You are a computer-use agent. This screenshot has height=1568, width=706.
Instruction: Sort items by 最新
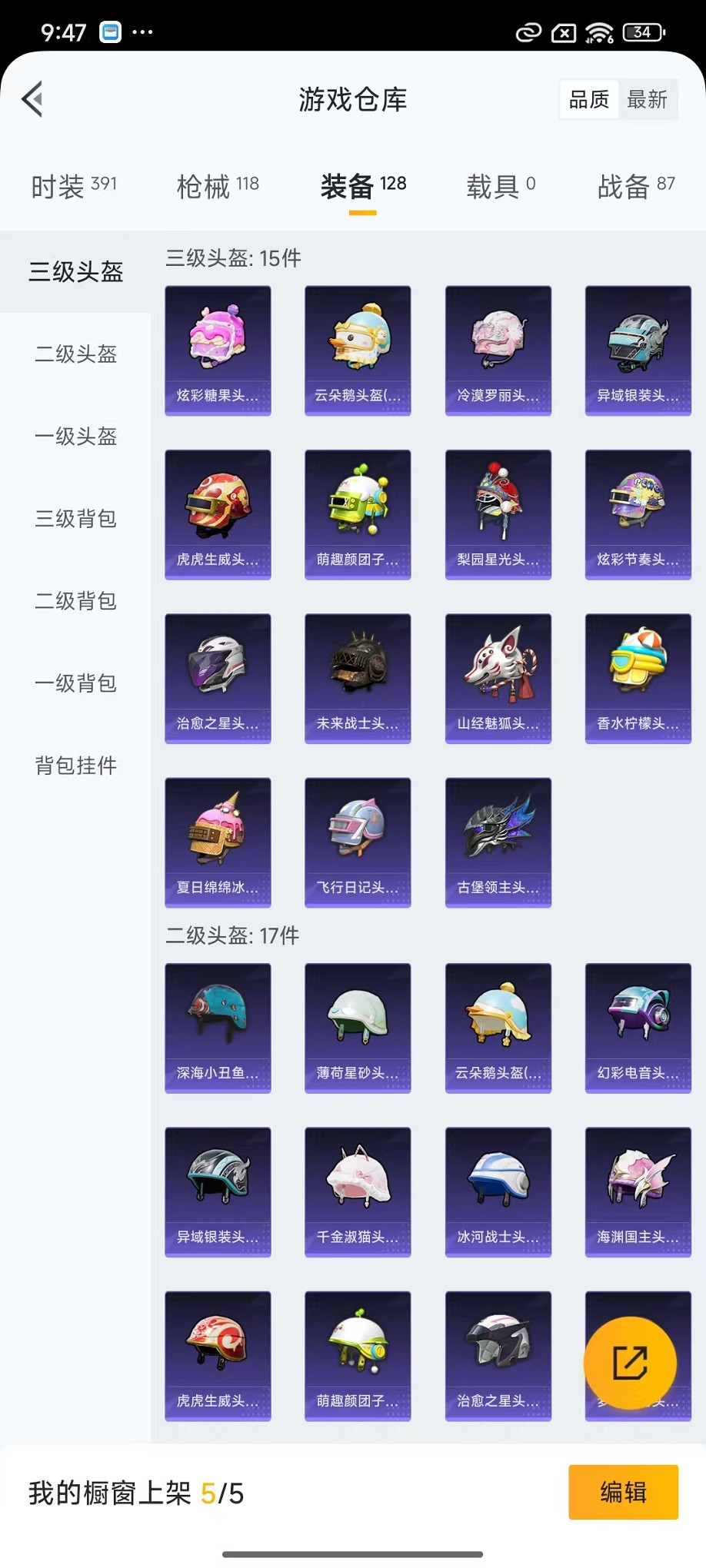click(647, 99)
